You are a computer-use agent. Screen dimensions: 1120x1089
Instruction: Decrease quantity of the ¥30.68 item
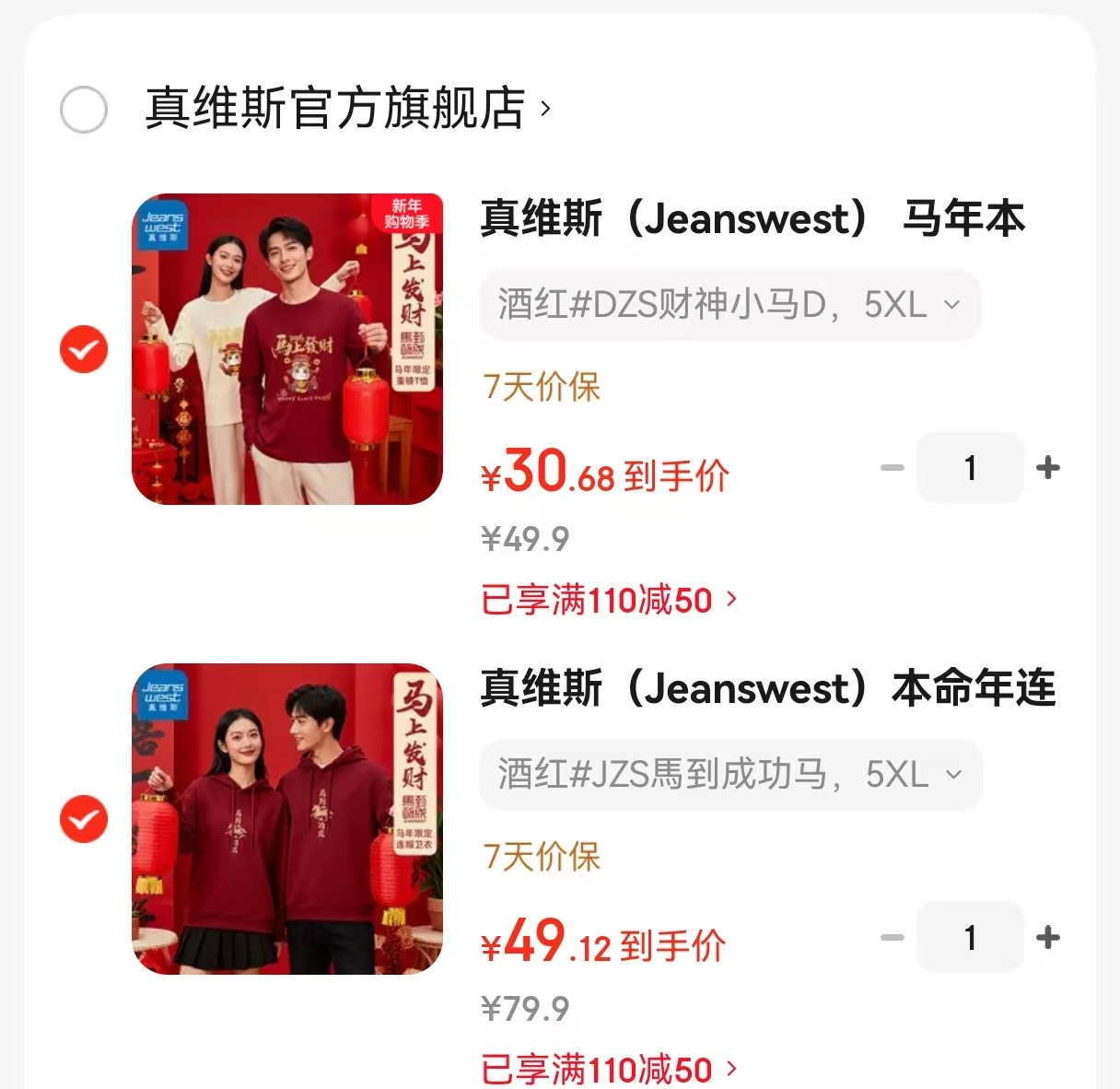point(892,468)
